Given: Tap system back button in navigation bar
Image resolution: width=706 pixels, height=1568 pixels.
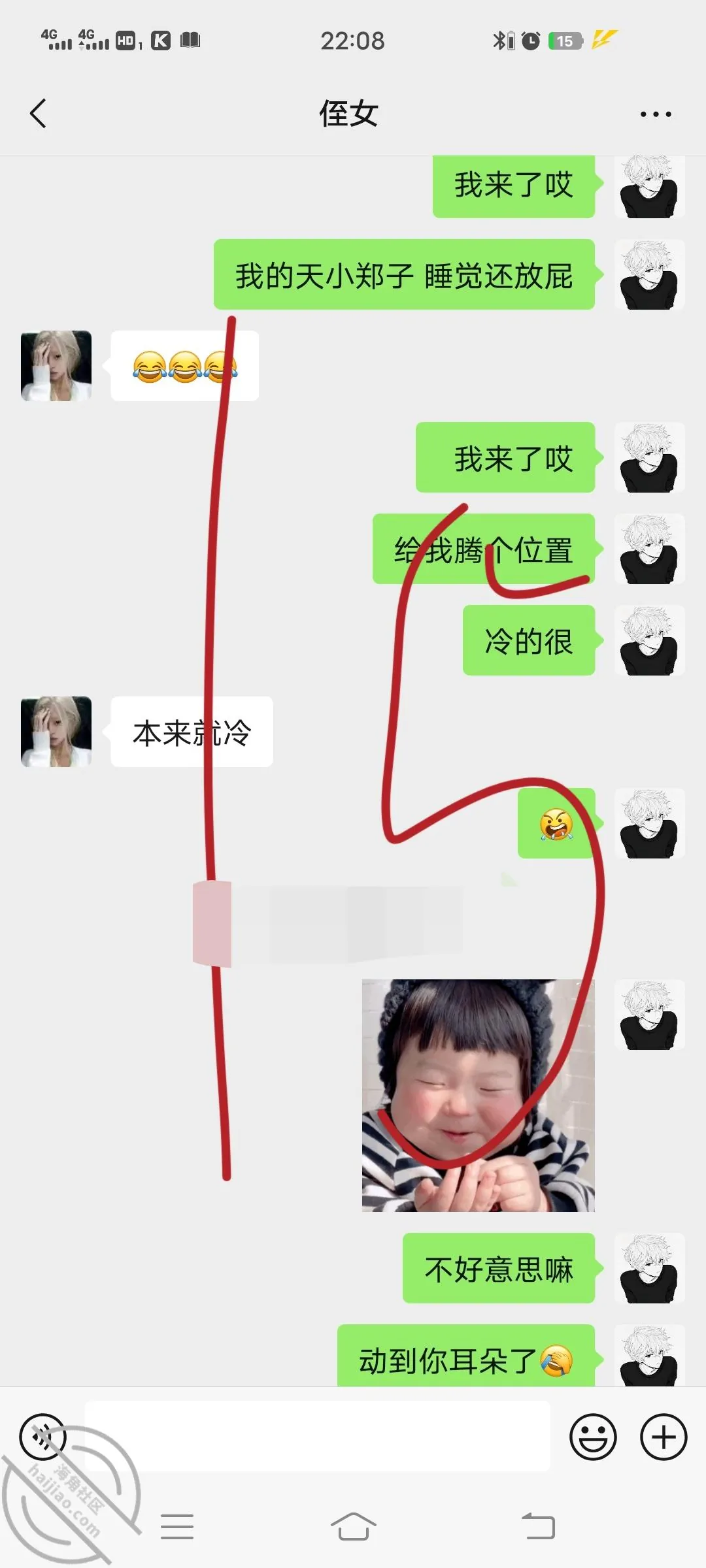Looking at the screenshot, I should click(x=539, y=1527).
